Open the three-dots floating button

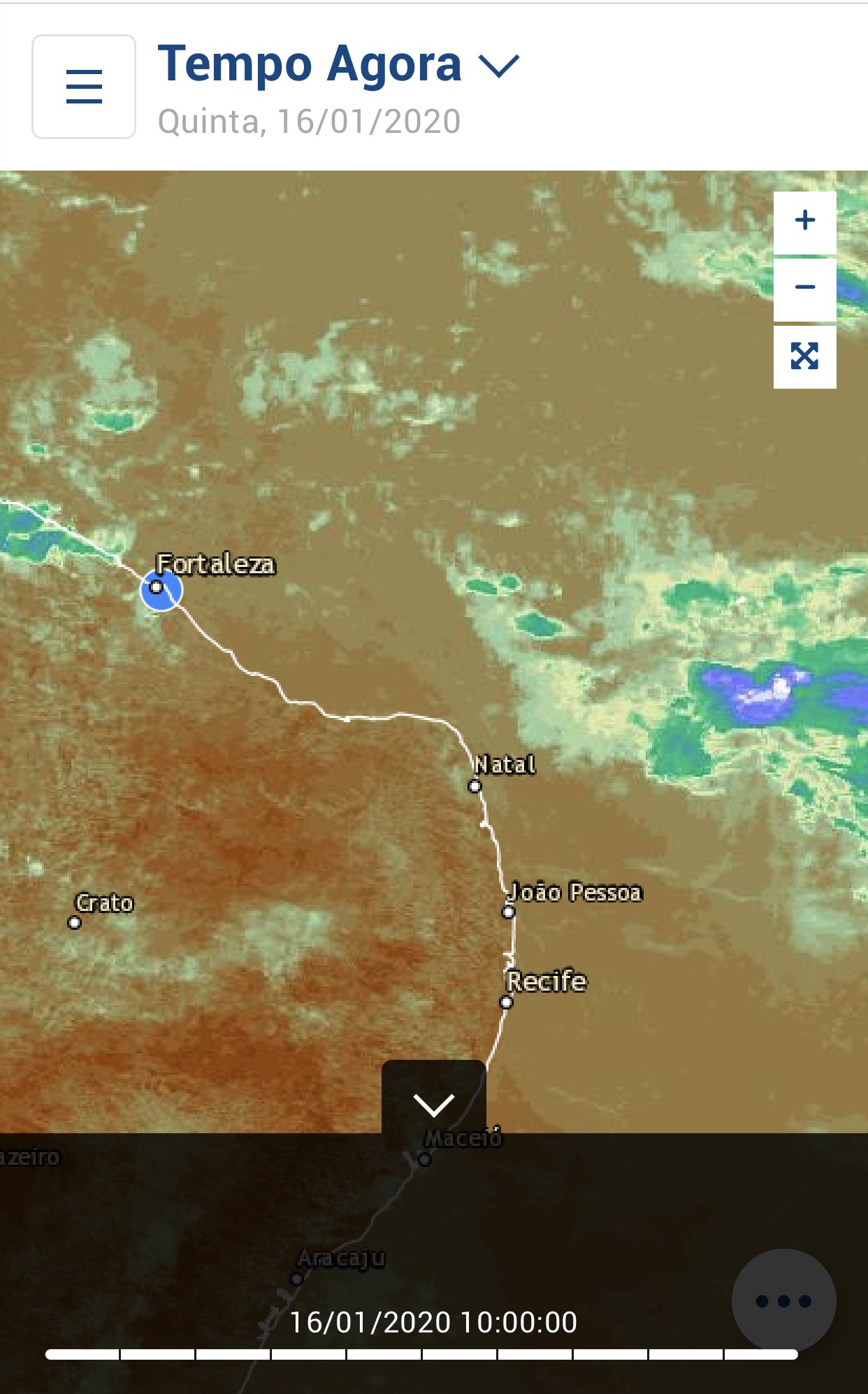[x=784, y=1301]
